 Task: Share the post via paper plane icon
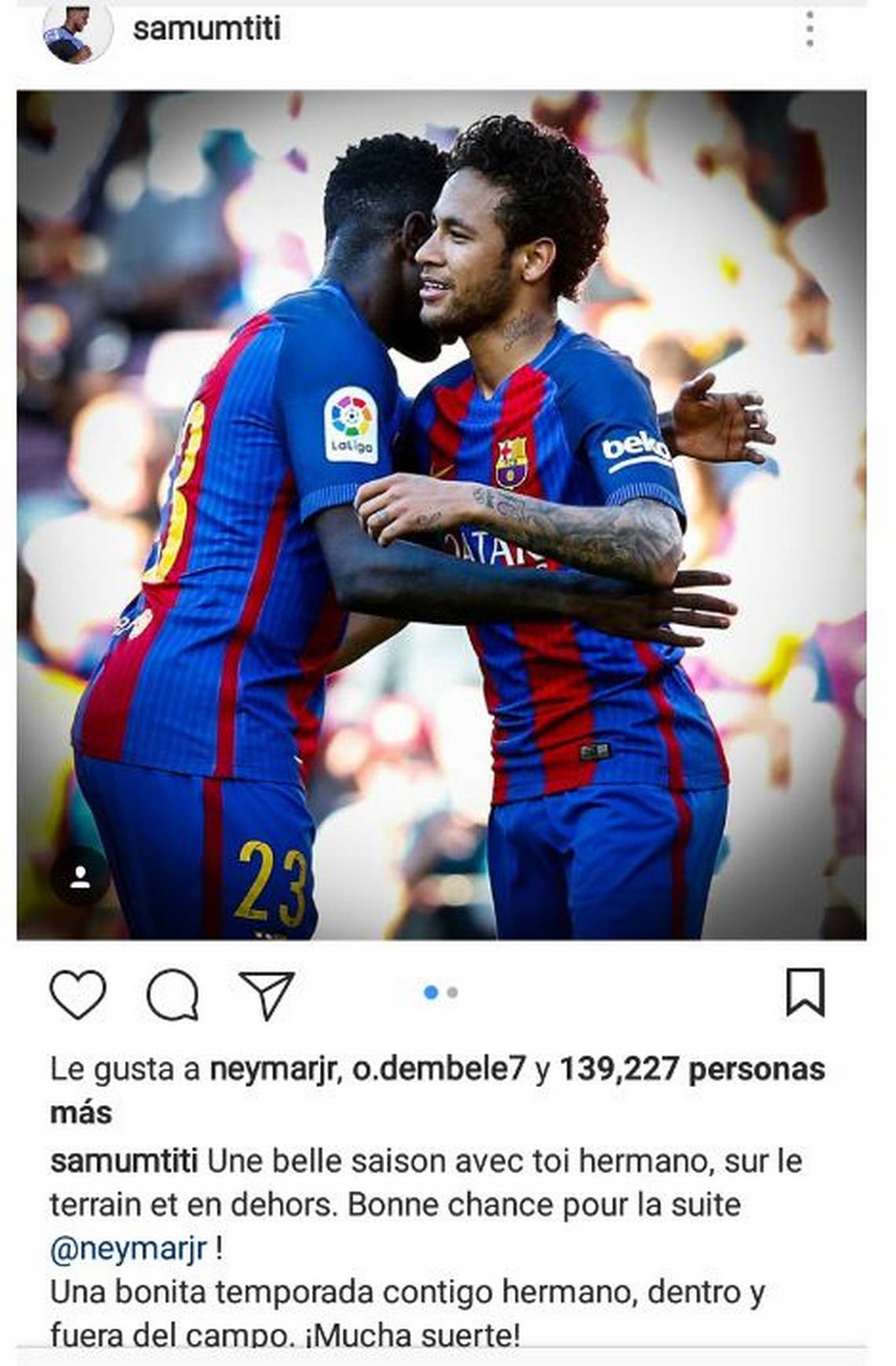coord(267,994)
